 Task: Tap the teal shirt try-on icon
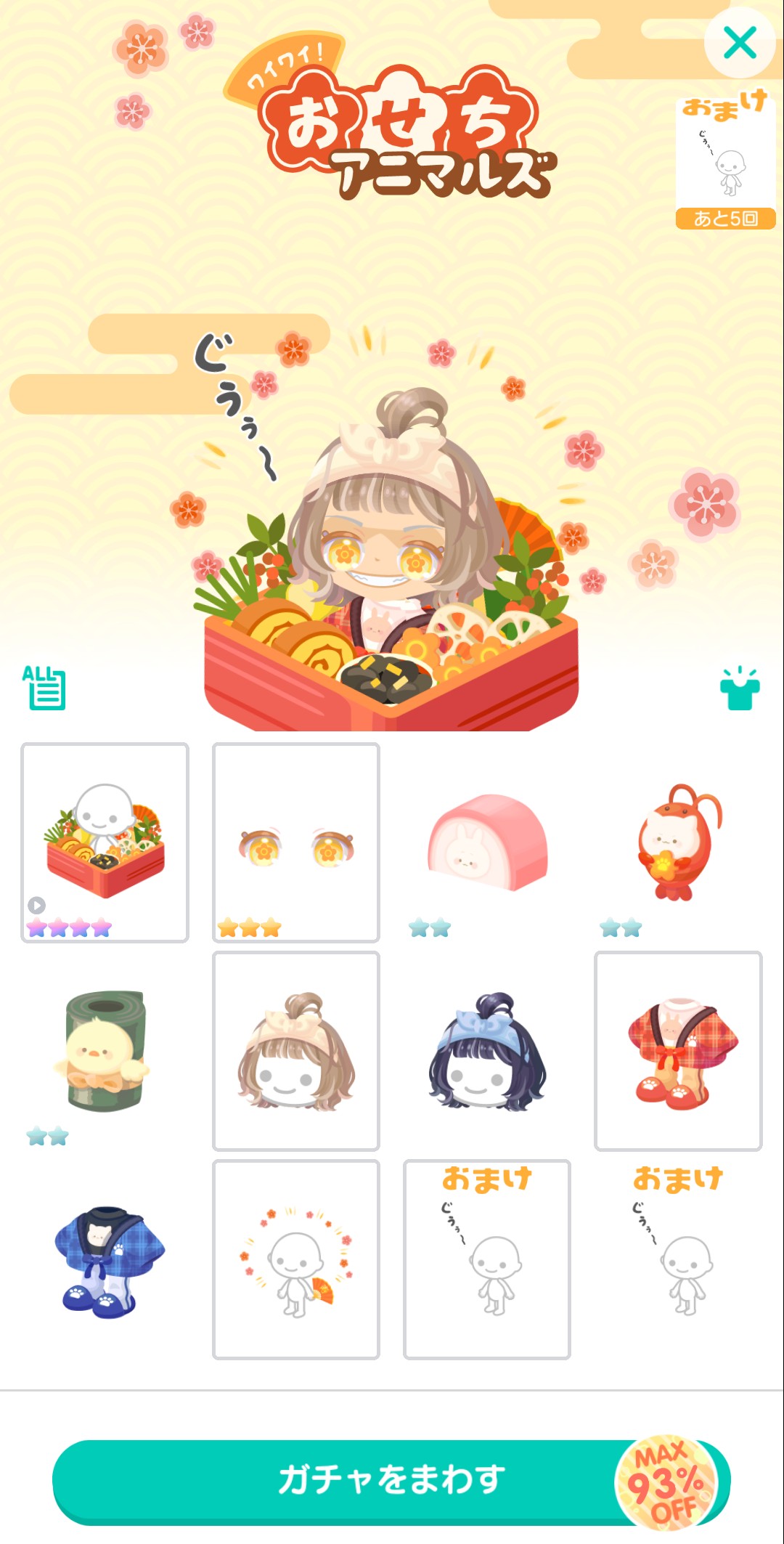[x=739, y=688]
